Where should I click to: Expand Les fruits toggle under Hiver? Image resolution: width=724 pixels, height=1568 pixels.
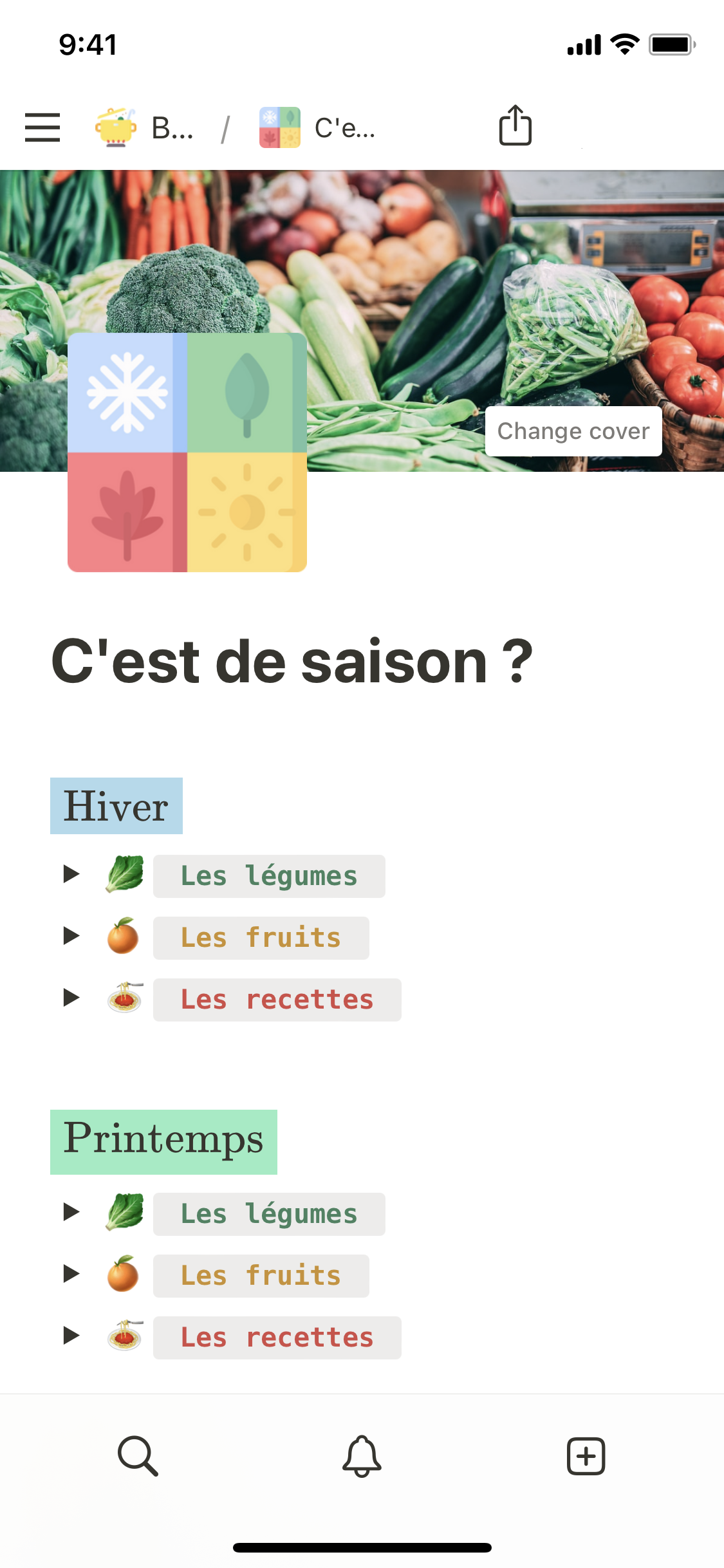pyautogui.click(x=71, y=936)
